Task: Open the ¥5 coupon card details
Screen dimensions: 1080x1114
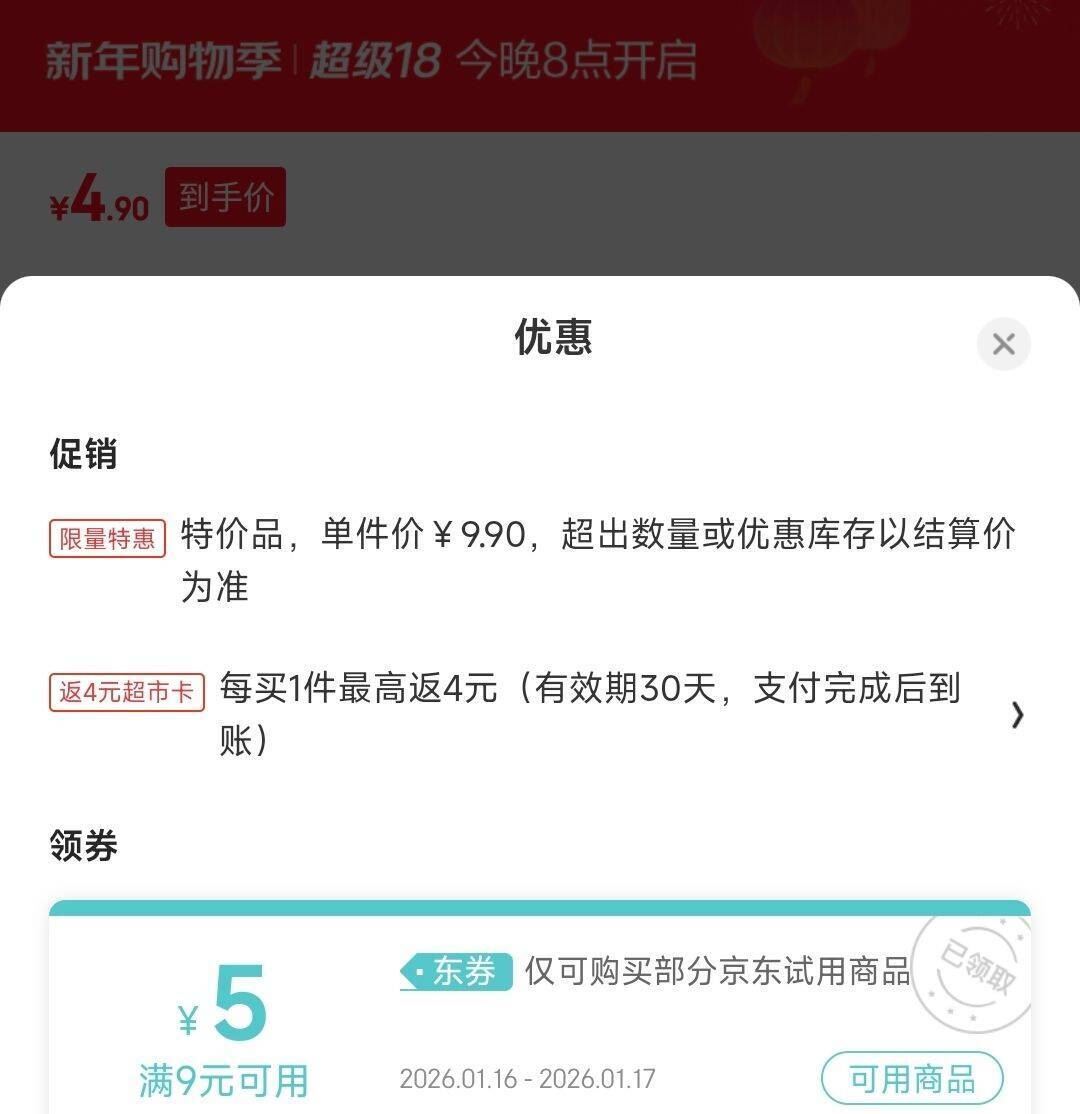Action: 540,1010
